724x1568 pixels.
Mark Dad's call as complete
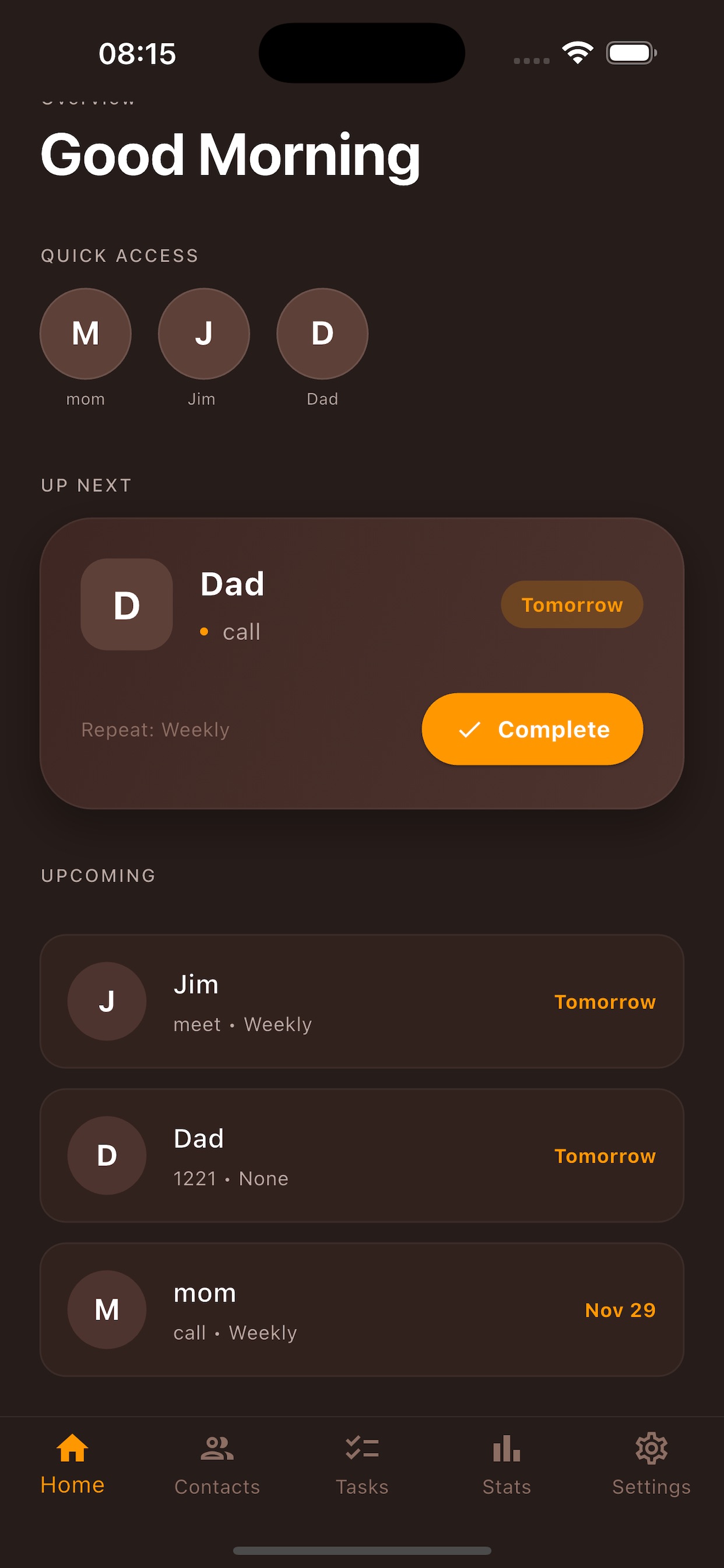click(532, 729)
